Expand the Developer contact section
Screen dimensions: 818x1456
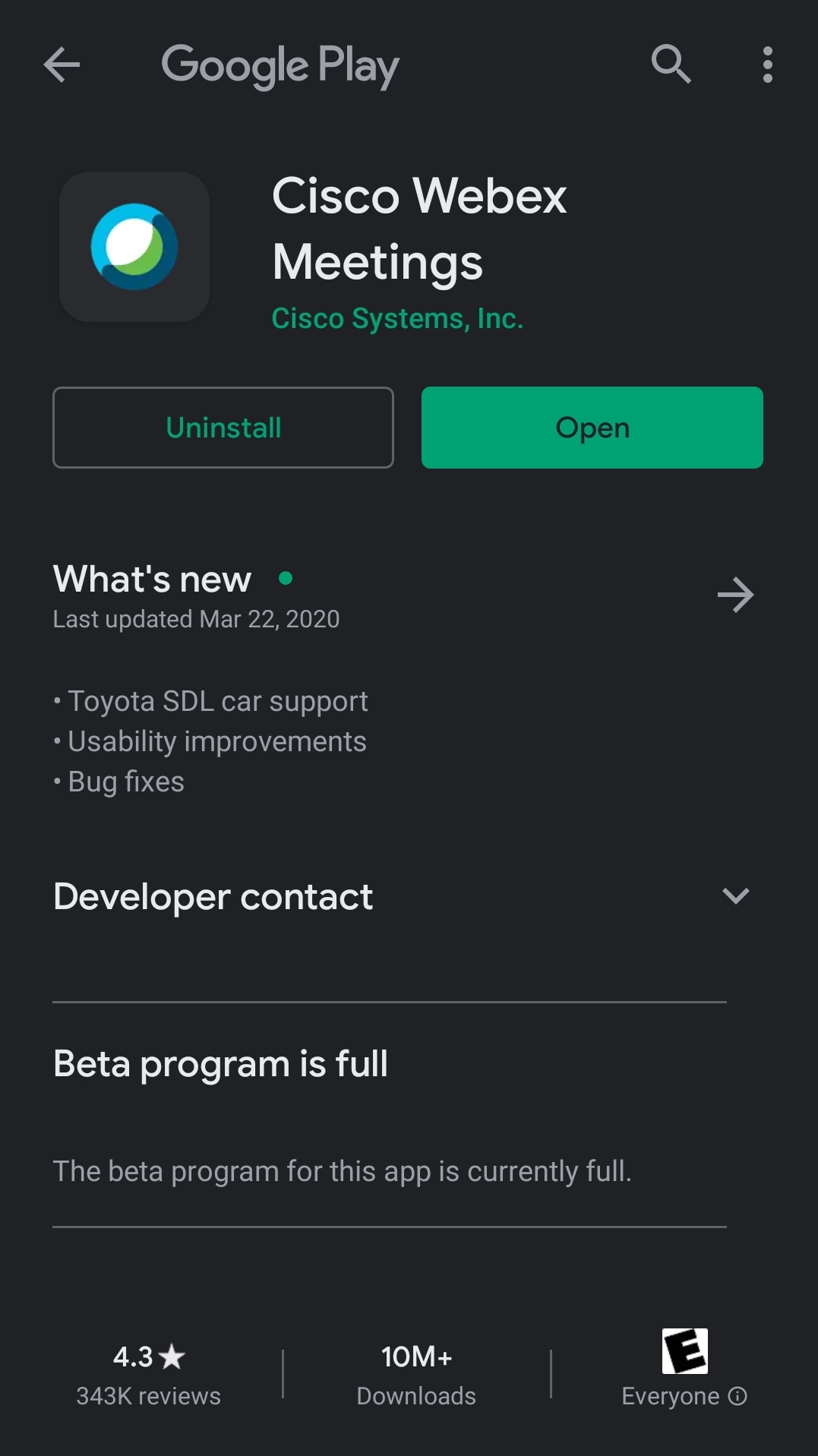click(x=735, y=896)
